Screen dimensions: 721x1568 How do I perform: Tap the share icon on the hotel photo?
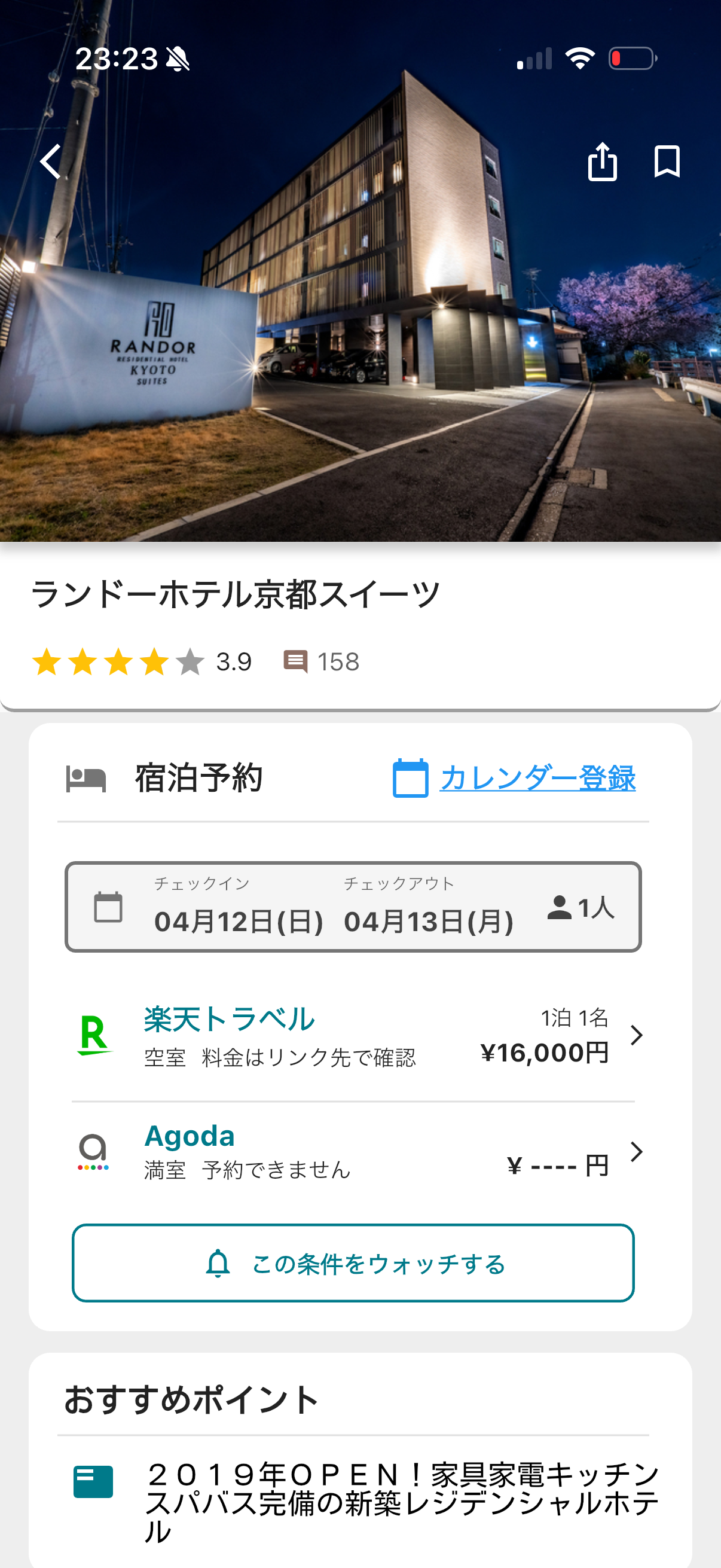tap(603, 161)
